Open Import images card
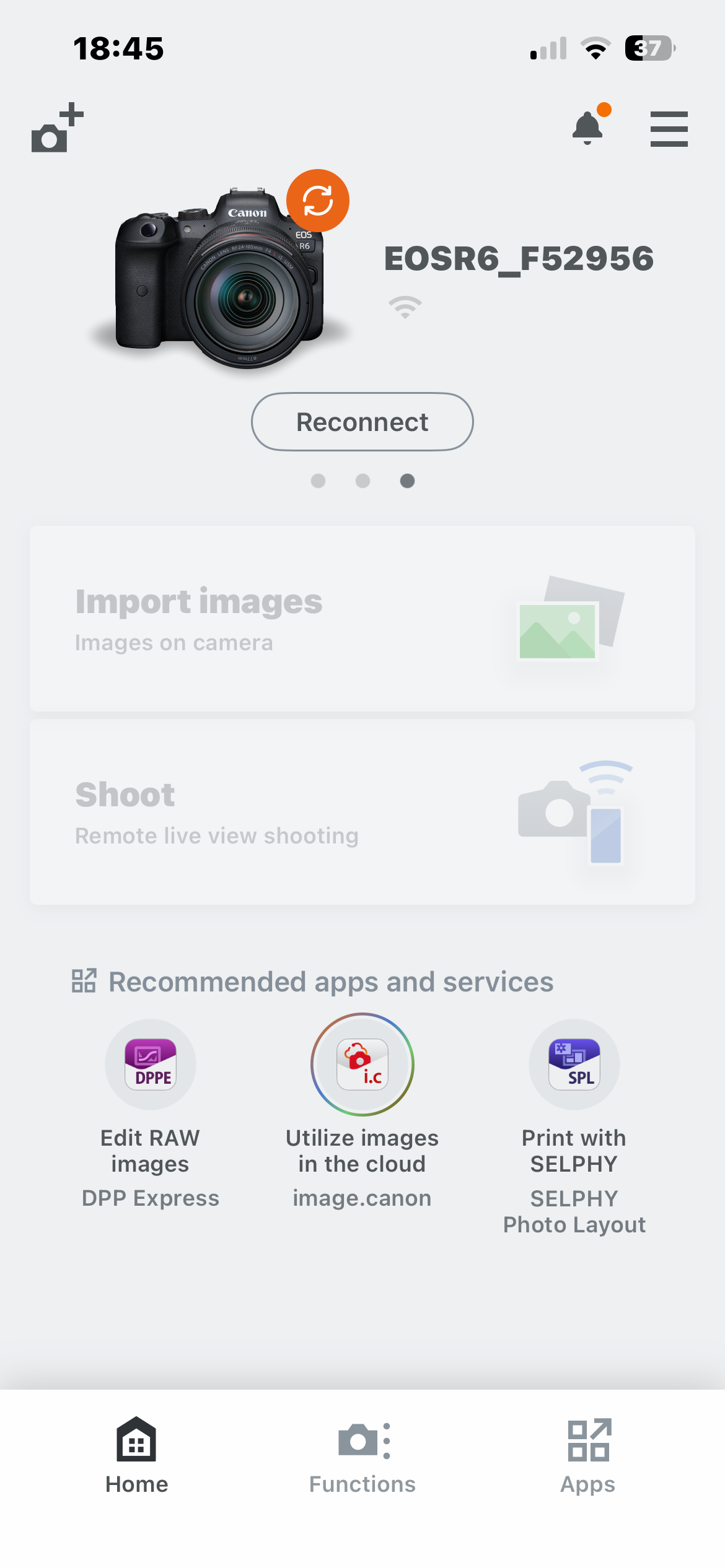Image resolution: width=725 pixels, height=1568 pixels. 362,619
